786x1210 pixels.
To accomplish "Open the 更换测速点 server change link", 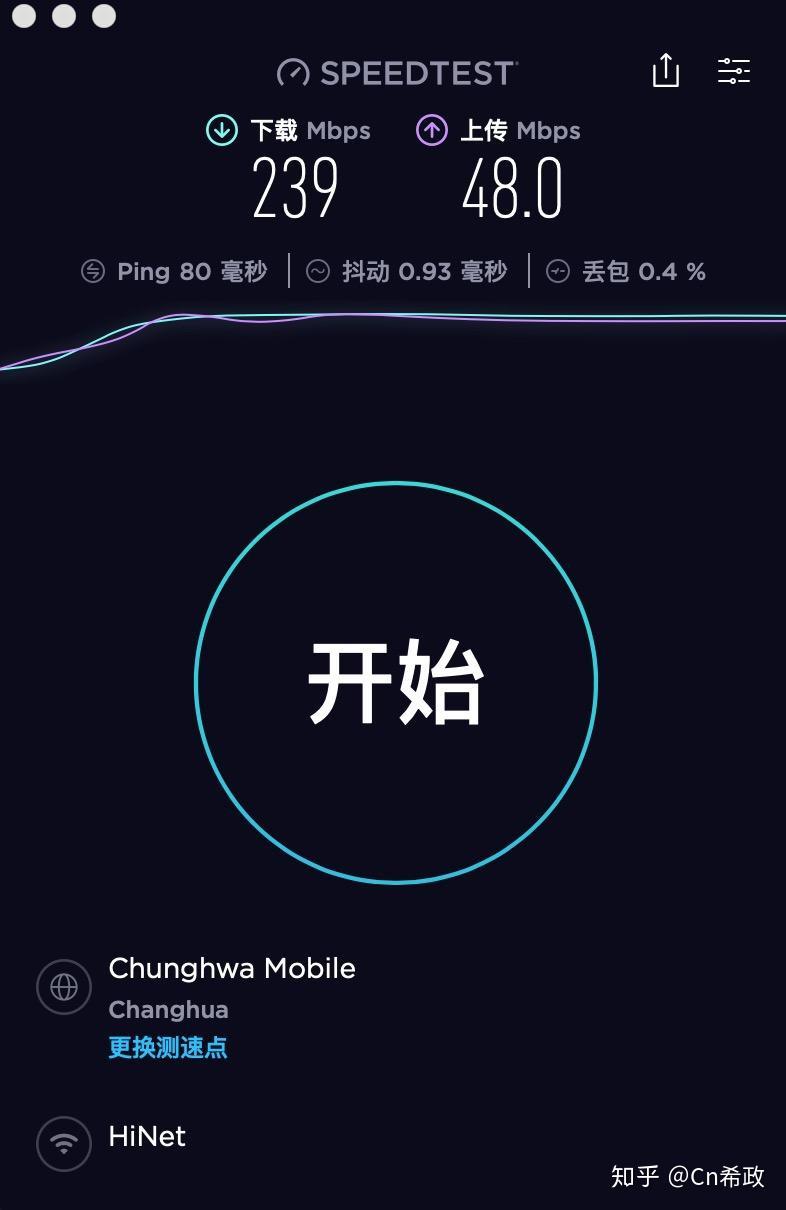I will click(166, 1048).
